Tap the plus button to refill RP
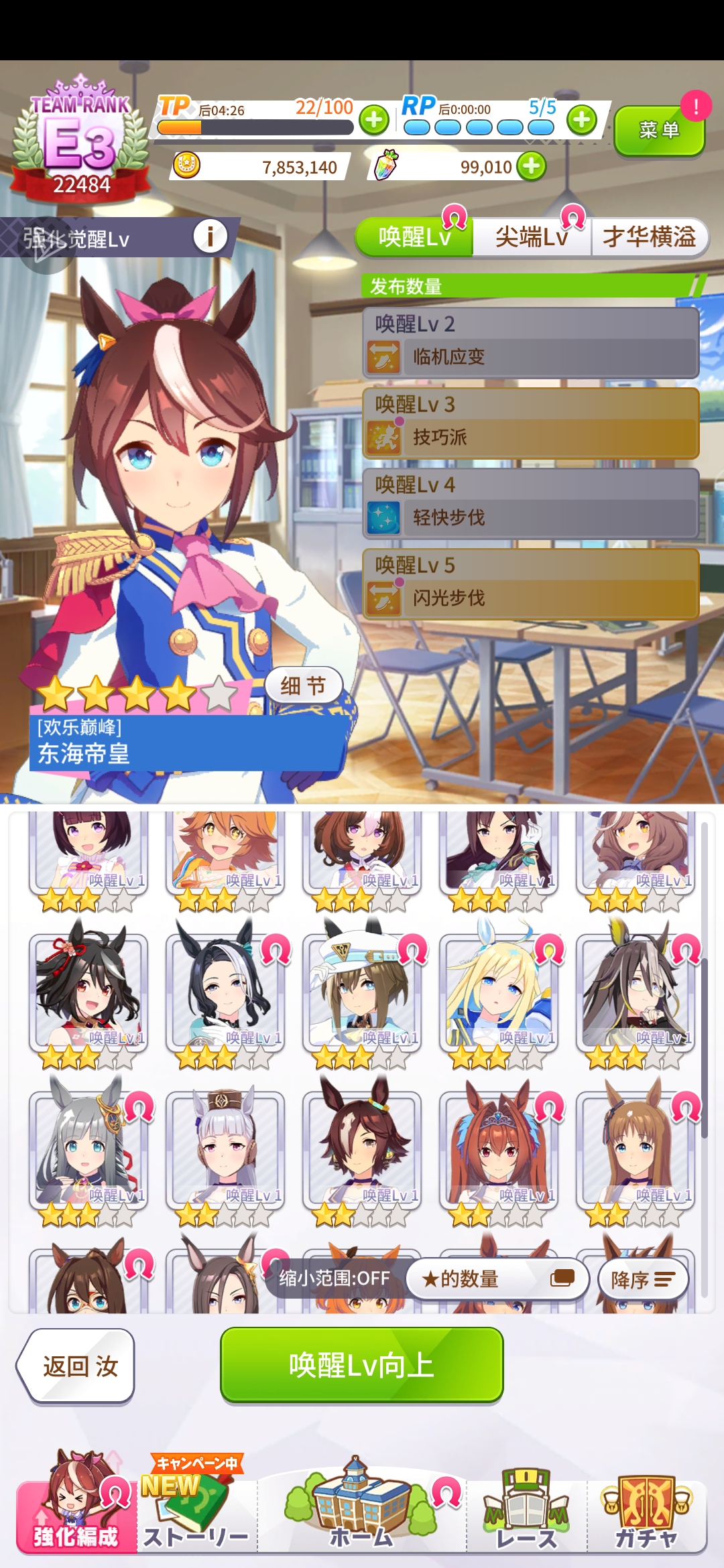724x1568 pixels. click(581, 120)
